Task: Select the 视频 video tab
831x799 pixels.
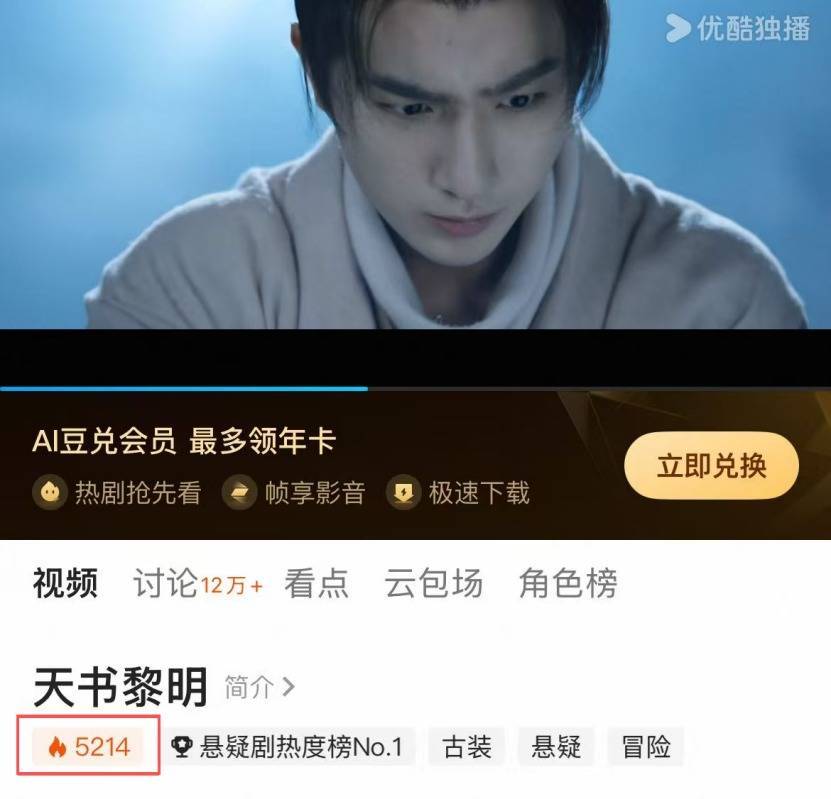Action: (65, 583)
